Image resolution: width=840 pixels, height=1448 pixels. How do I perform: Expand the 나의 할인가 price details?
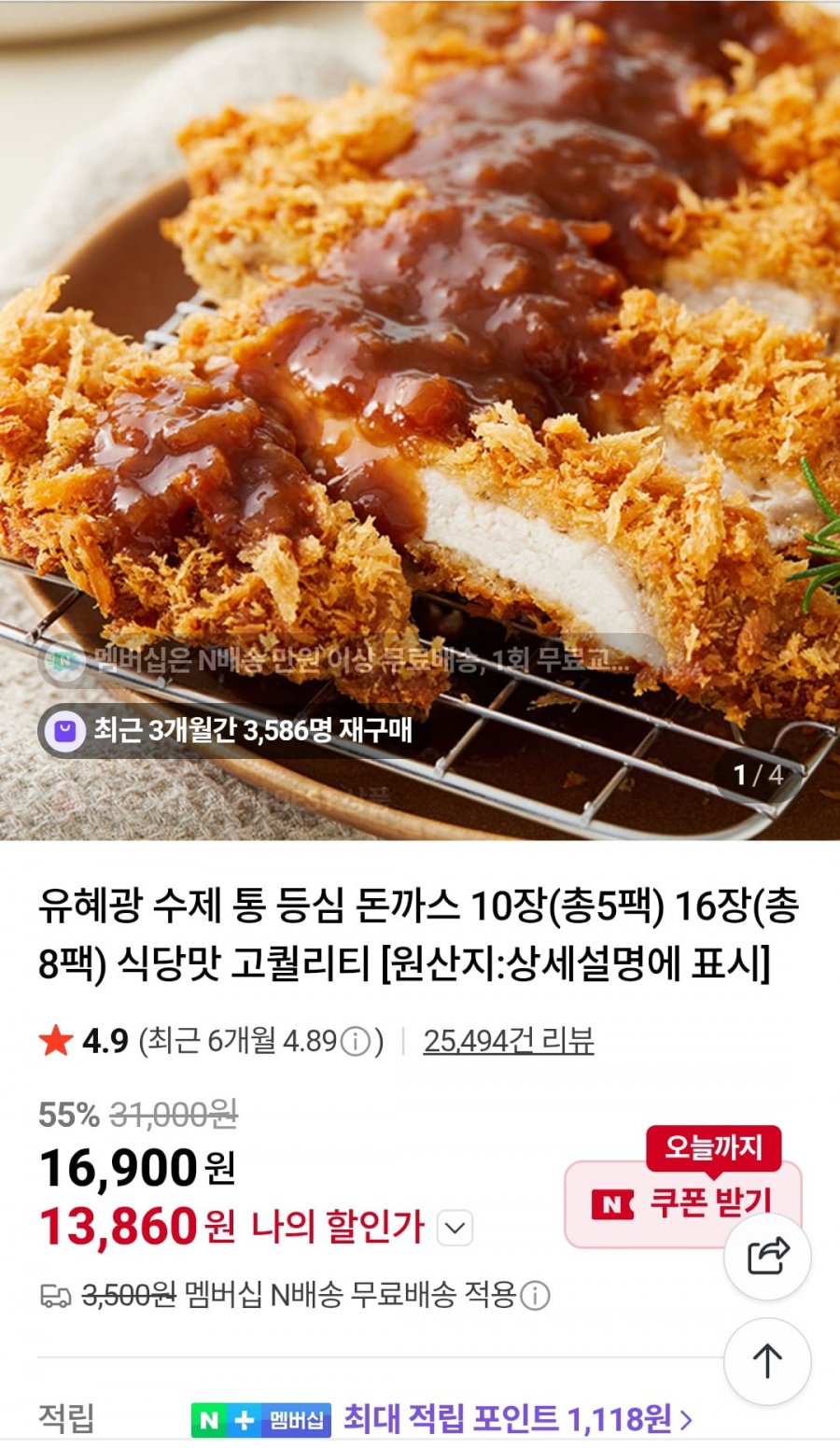(455, 1228)
